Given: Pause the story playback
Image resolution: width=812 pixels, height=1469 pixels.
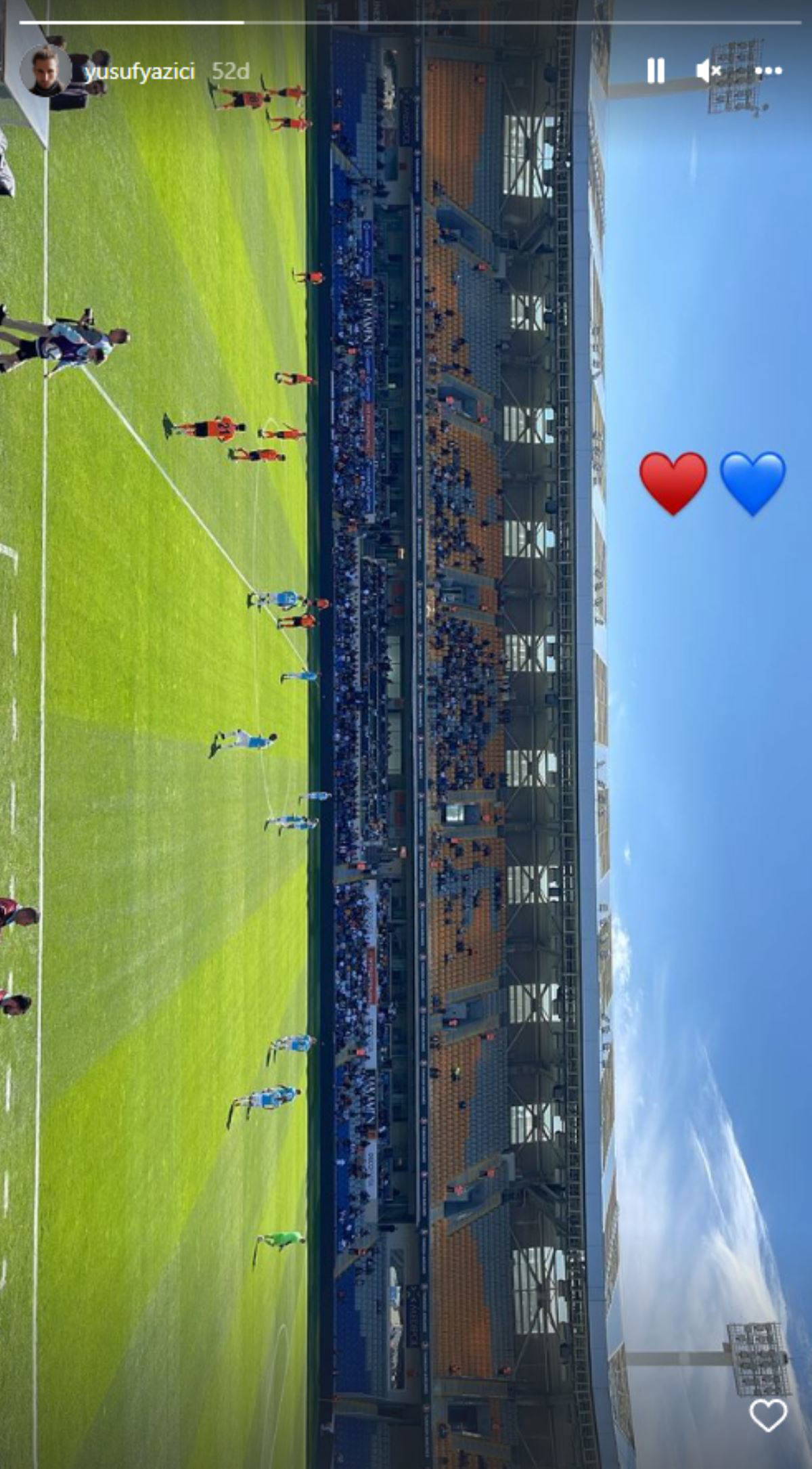Looking at the screenshot, I should coord(655,70).
